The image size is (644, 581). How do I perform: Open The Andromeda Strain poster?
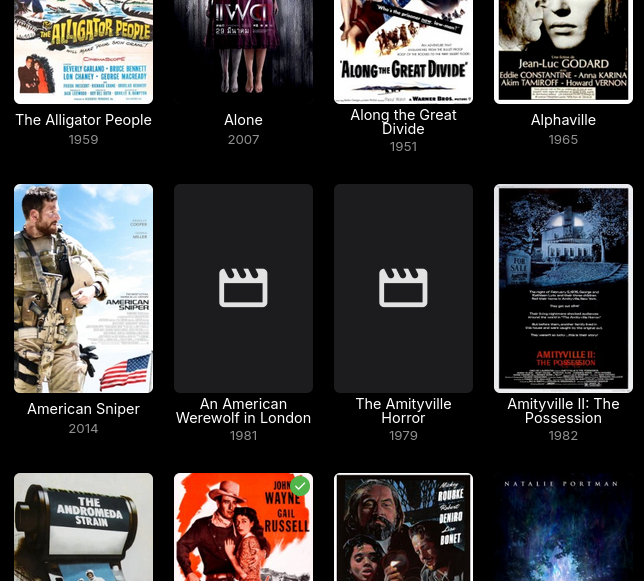point(83,527)
